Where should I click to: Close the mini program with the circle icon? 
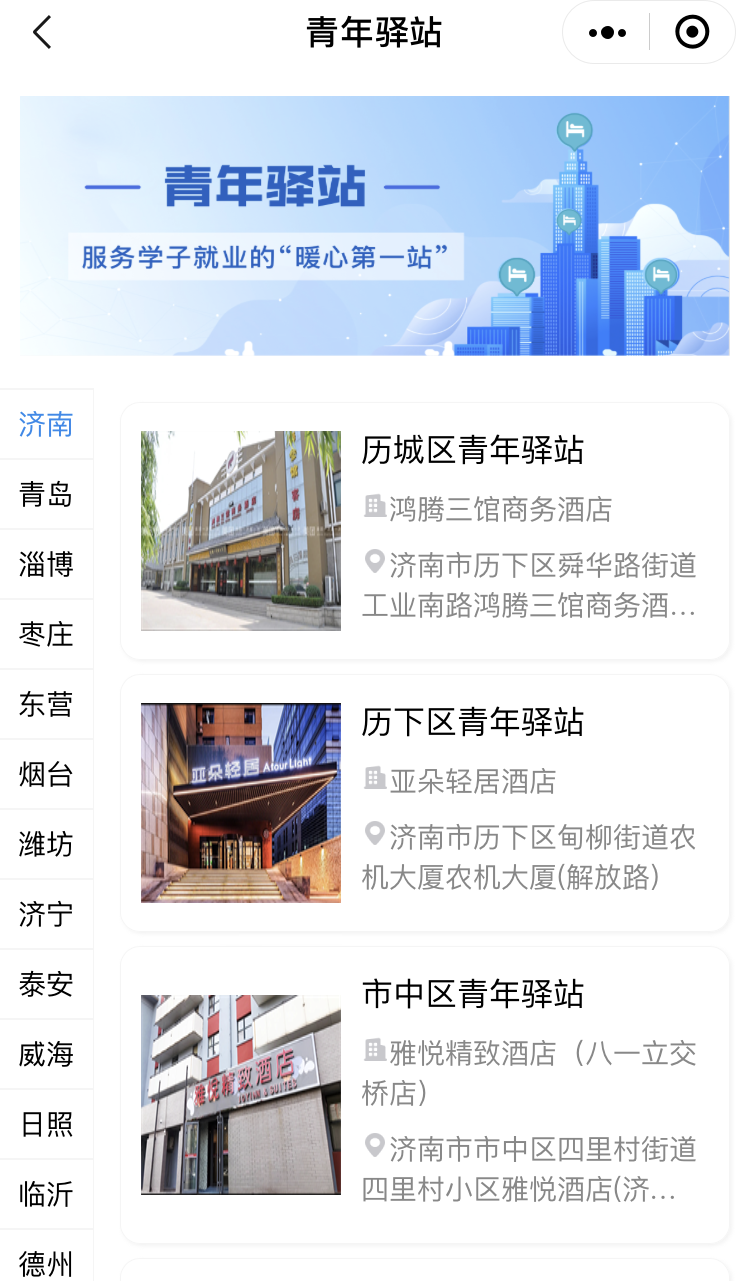coord(692,33)
